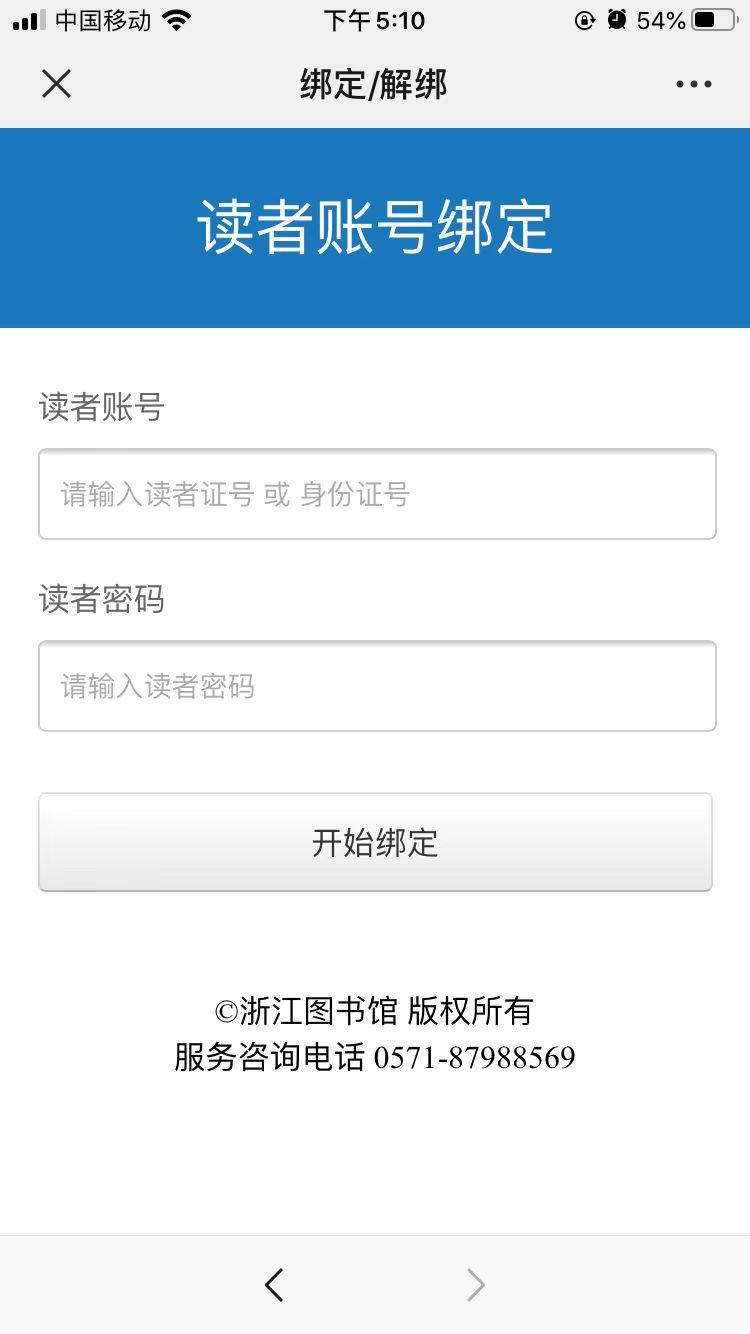Open the three-dot more options menu
Screen dimensions: 750x1334
[693, 84]
